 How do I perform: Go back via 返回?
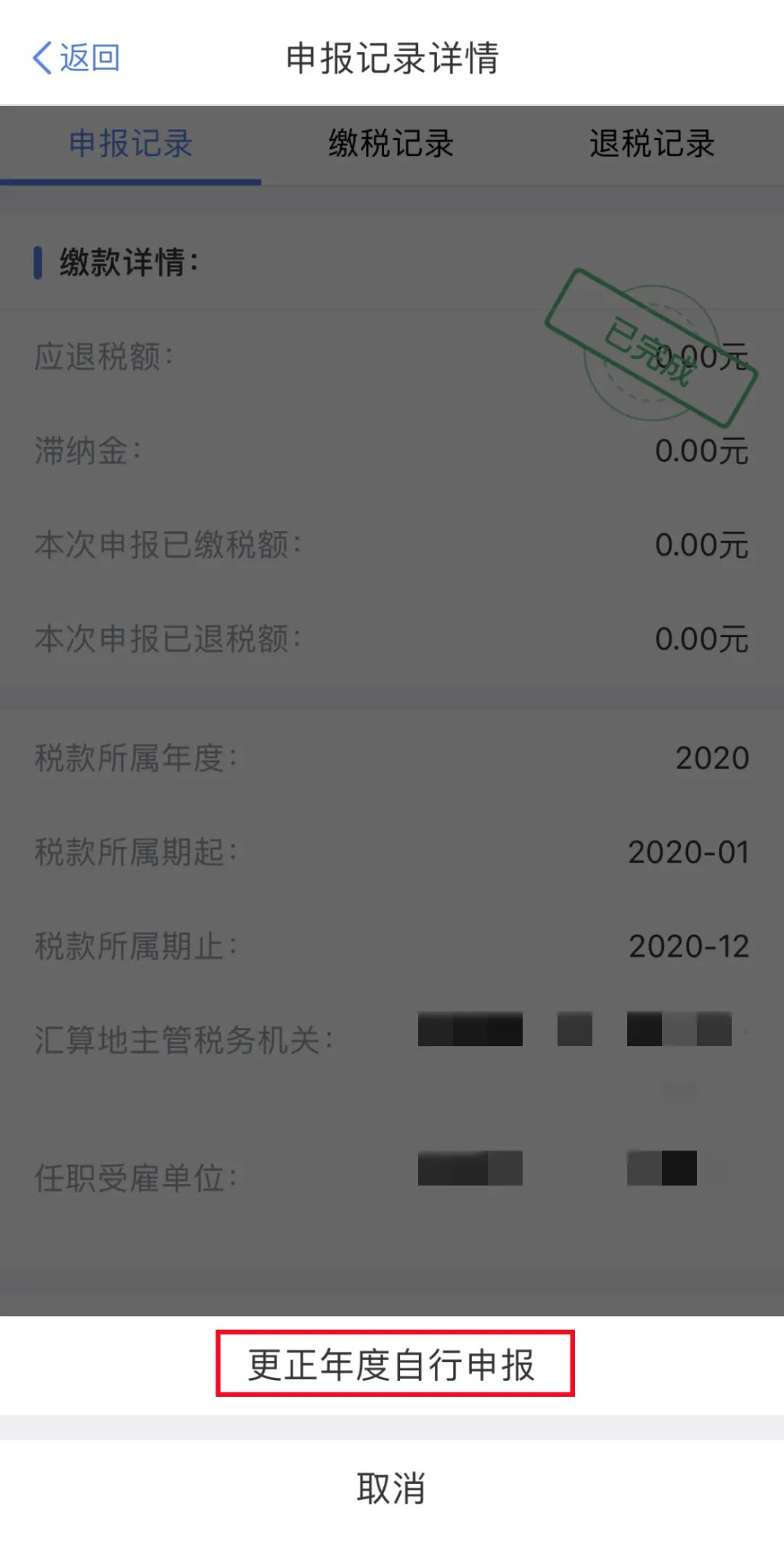click(76, 57)
